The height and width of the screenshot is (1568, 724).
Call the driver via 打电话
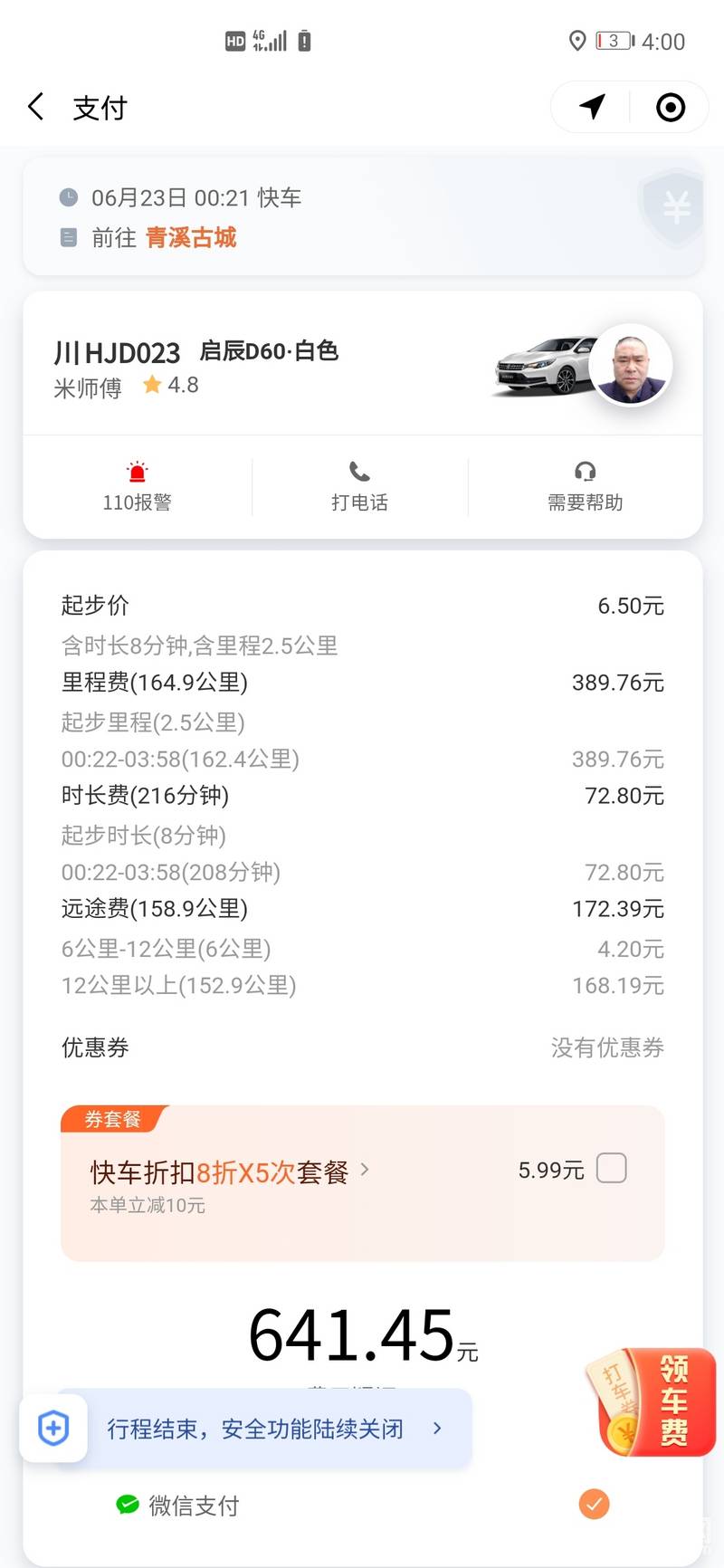click(359, 486)
